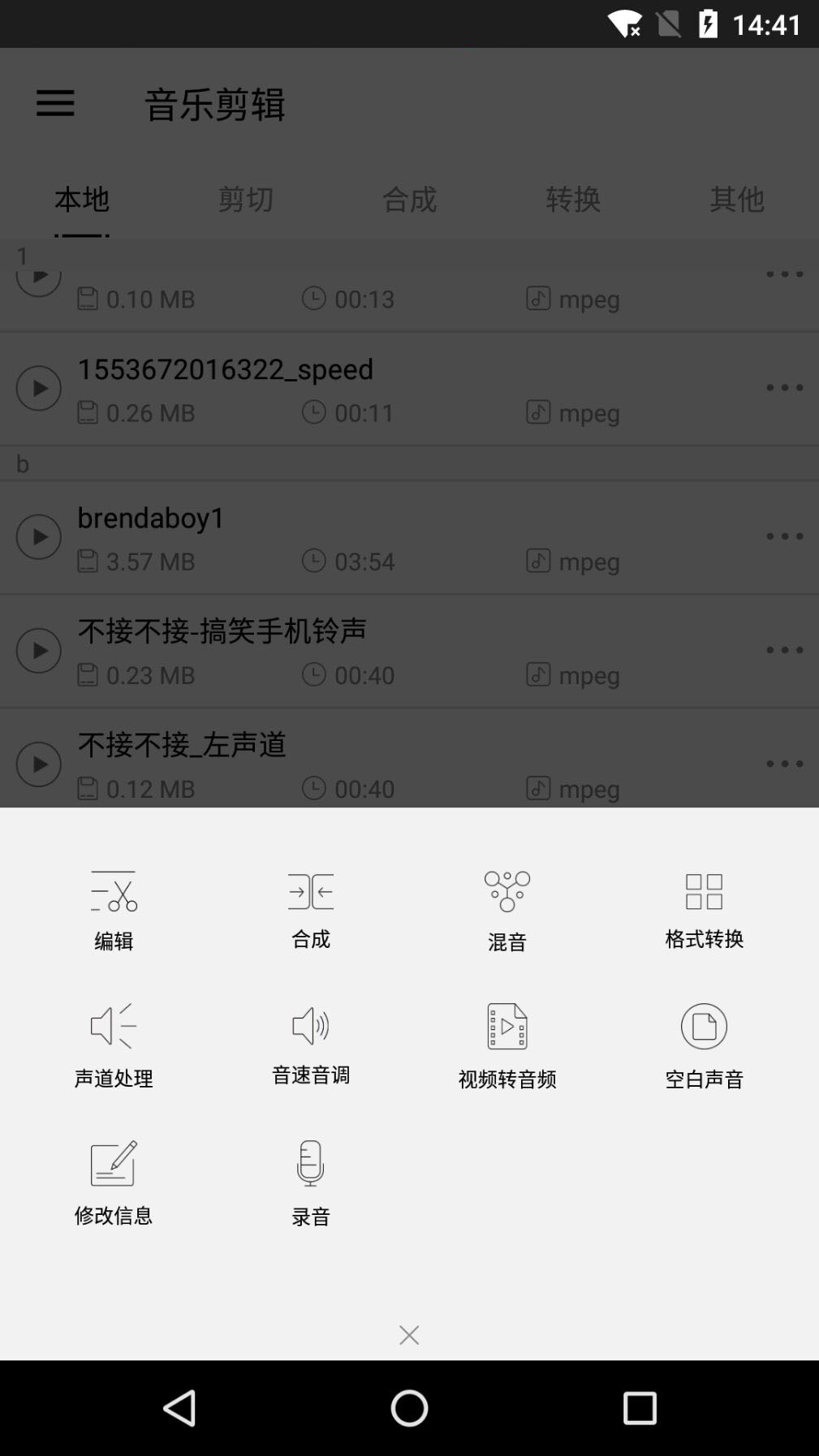Select 音速音调 speed and pitch
819x1456 pixels.
click(x=311, y=1044)
